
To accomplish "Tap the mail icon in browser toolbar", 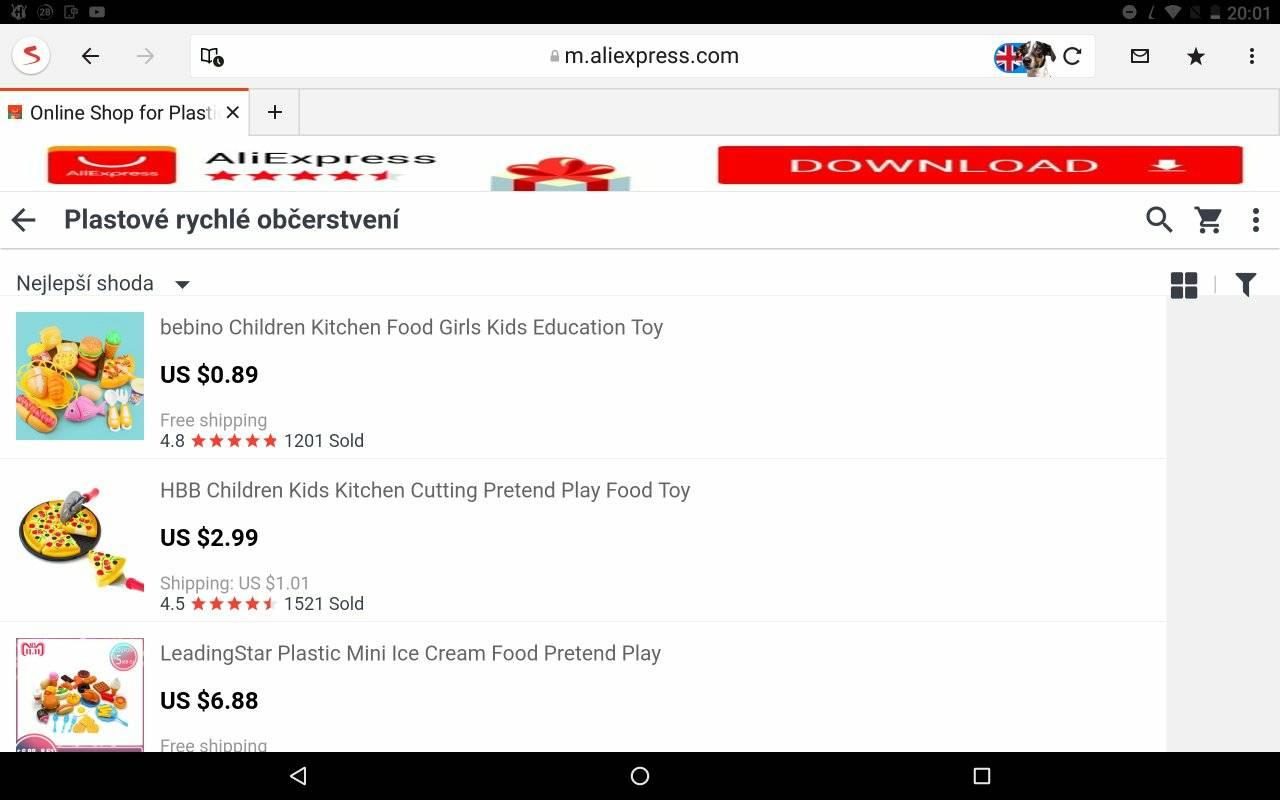I will (x=1140, y=57).
